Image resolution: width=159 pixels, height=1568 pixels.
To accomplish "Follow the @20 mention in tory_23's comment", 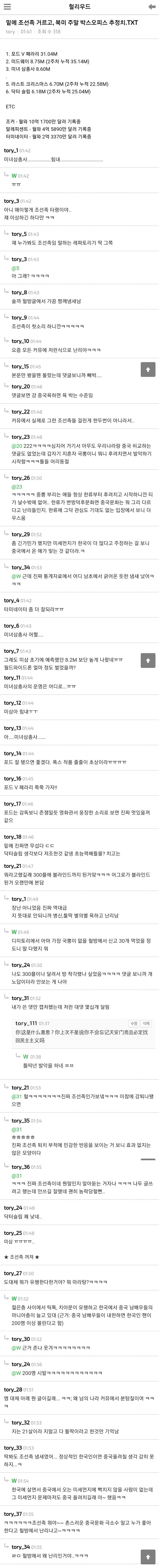I will [17, 446].
